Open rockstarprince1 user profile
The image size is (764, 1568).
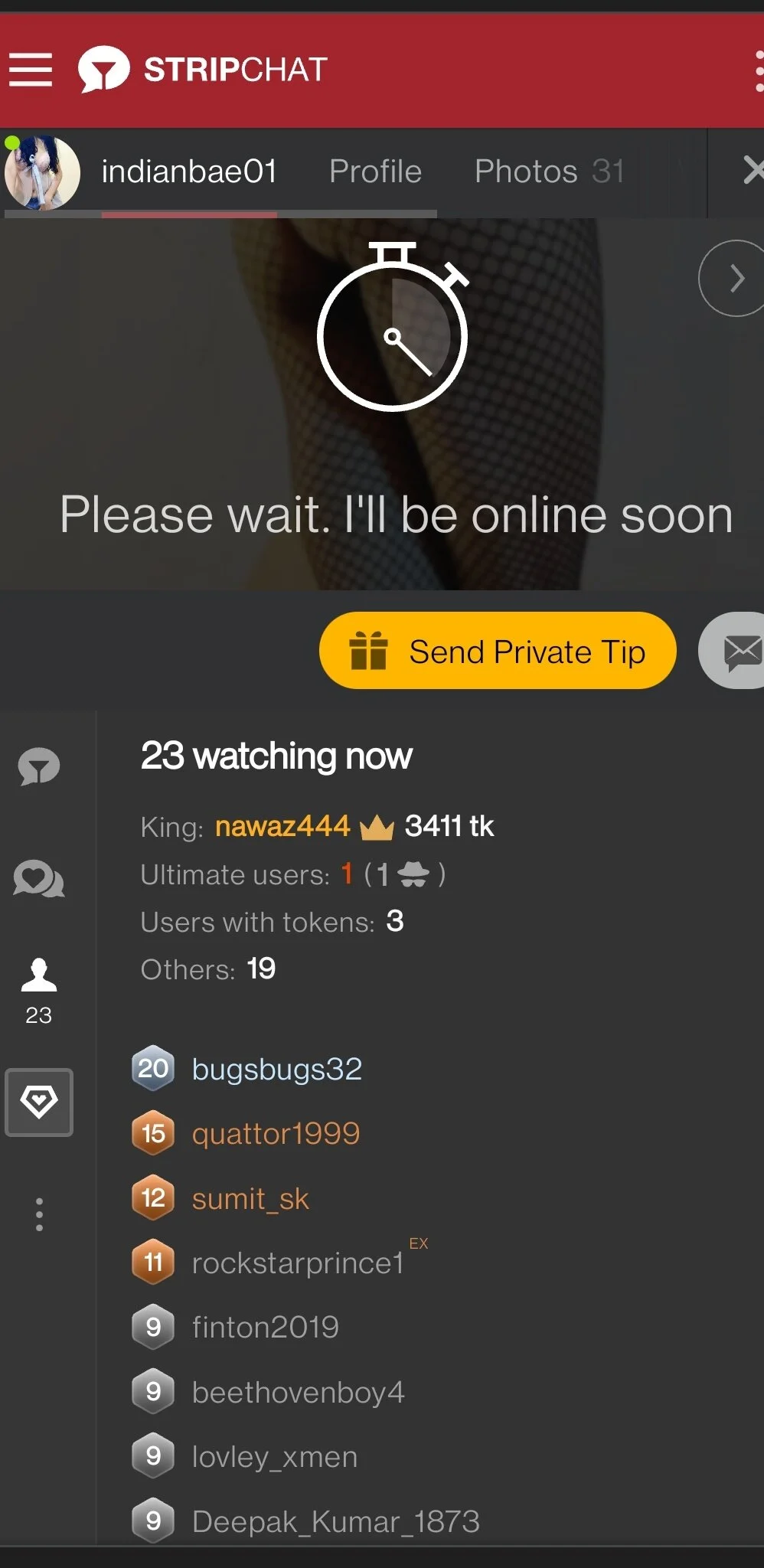click(x=298, y=1263)
